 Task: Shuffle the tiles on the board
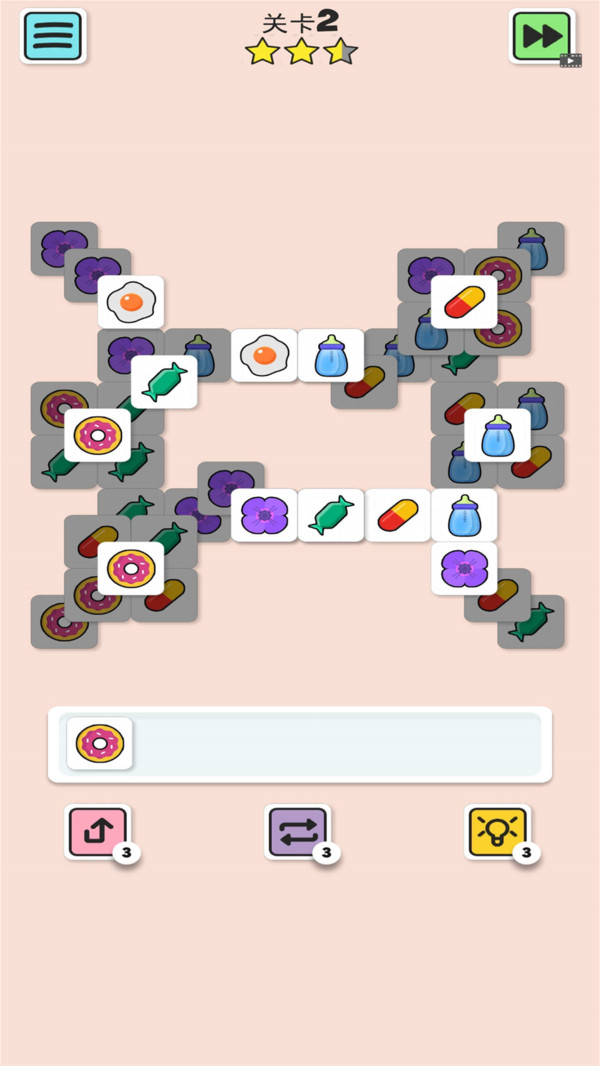pyautogui.click(x=297, y=831)
